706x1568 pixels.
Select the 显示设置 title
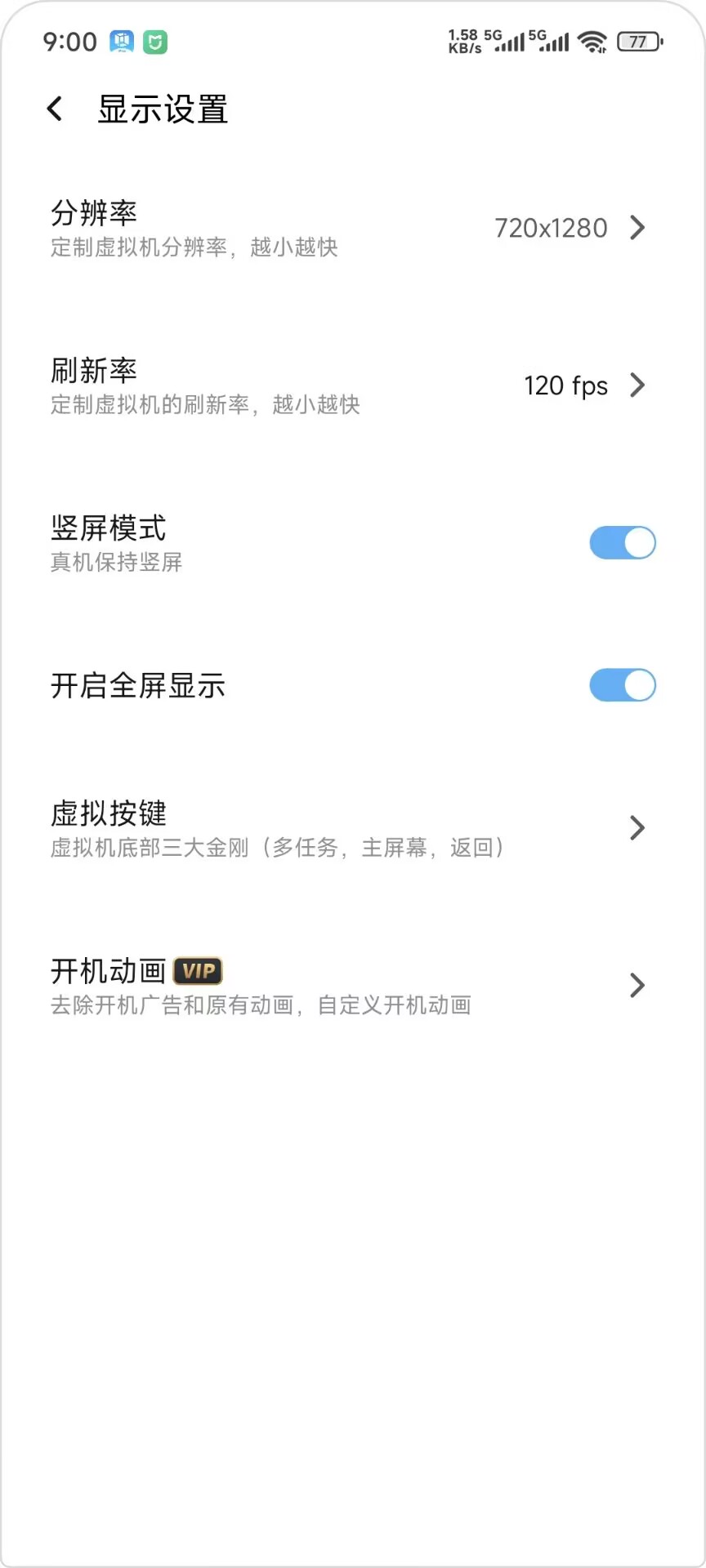click(x=163, y=109)
